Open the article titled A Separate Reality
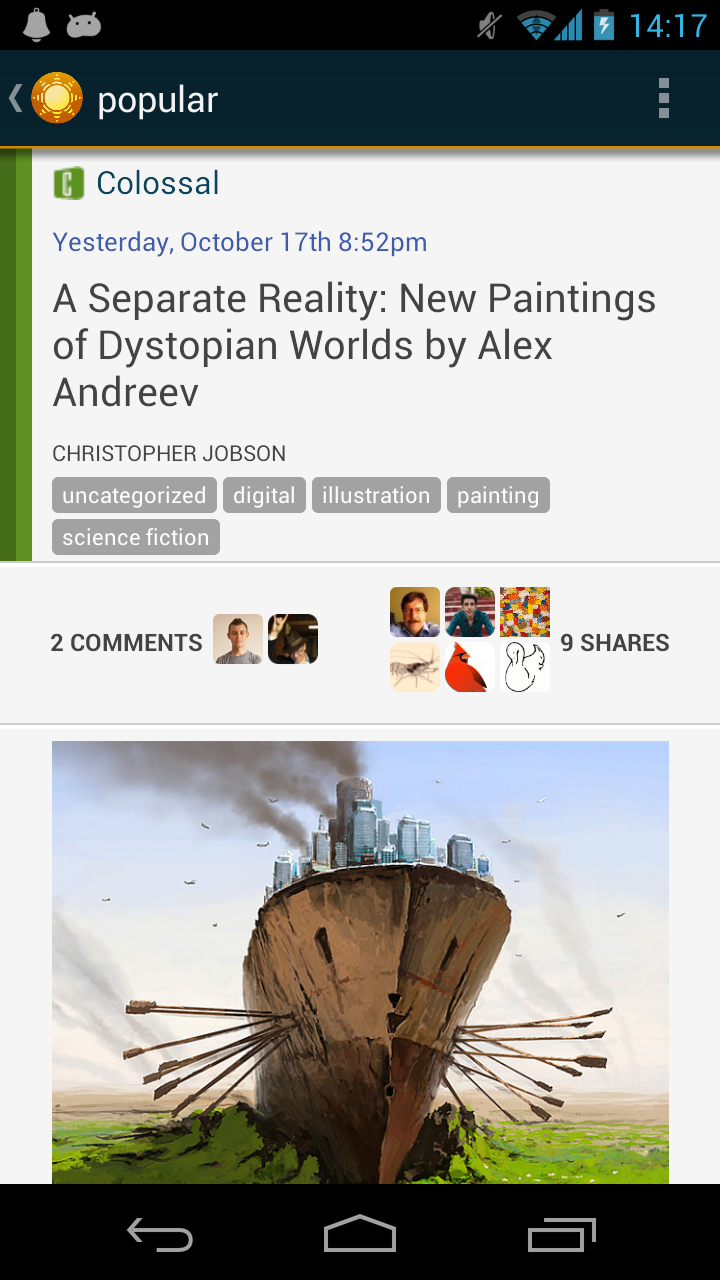This screenshot has width=720, height=1280. coord(354,345)
